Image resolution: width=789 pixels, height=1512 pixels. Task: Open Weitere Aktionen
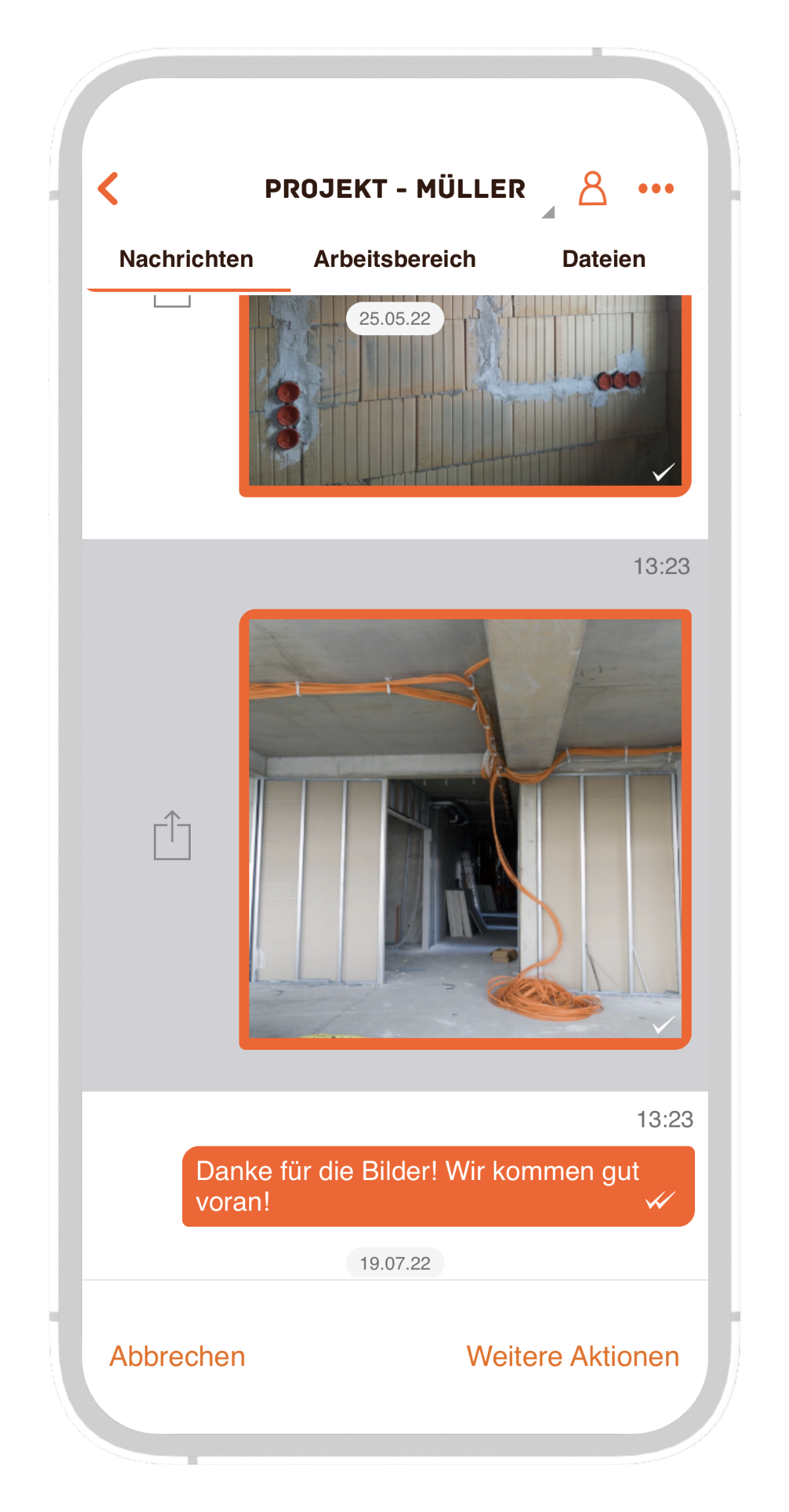click(572, 1356)
